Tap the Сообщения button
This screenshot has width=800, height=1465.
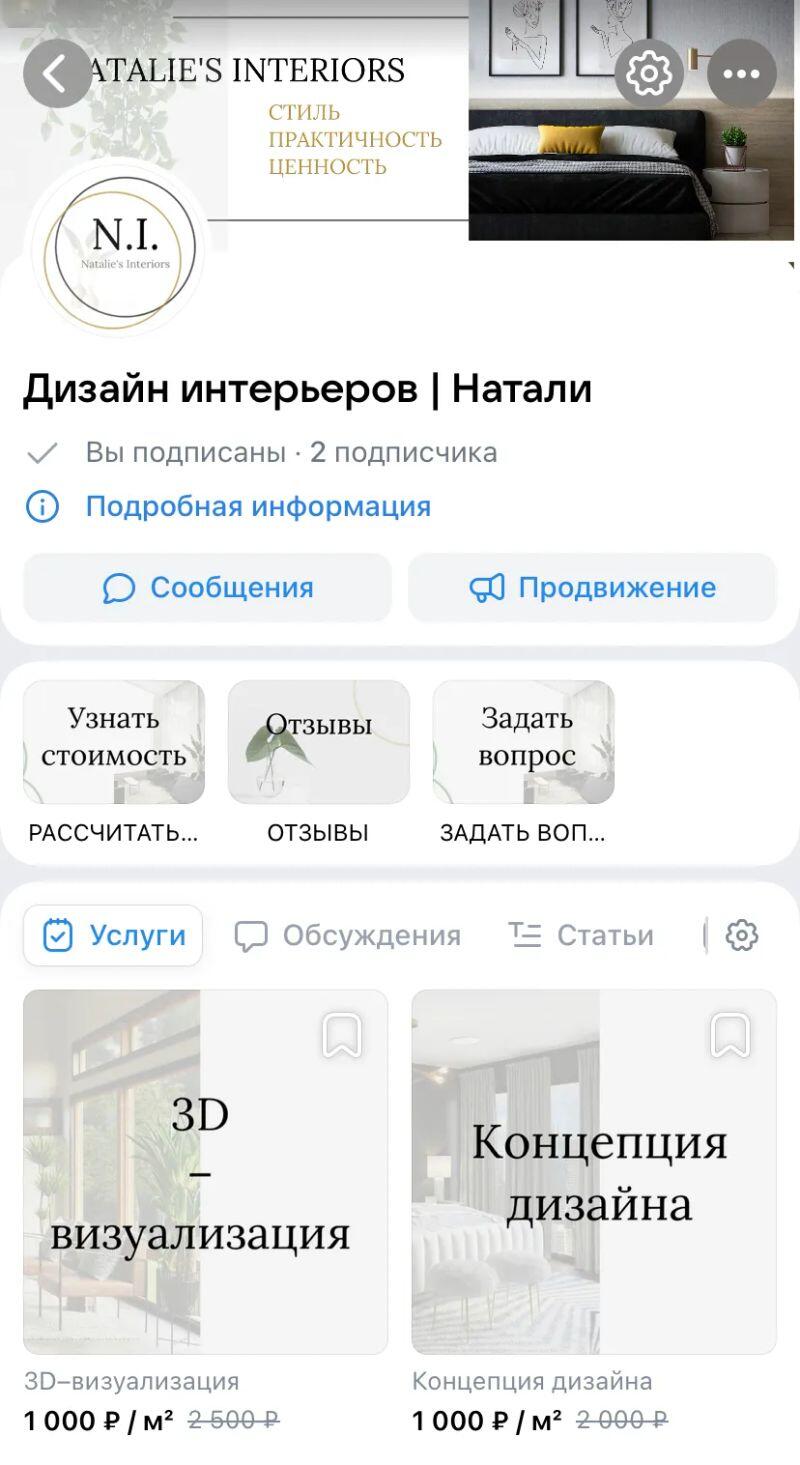click(x=207, y=587)
